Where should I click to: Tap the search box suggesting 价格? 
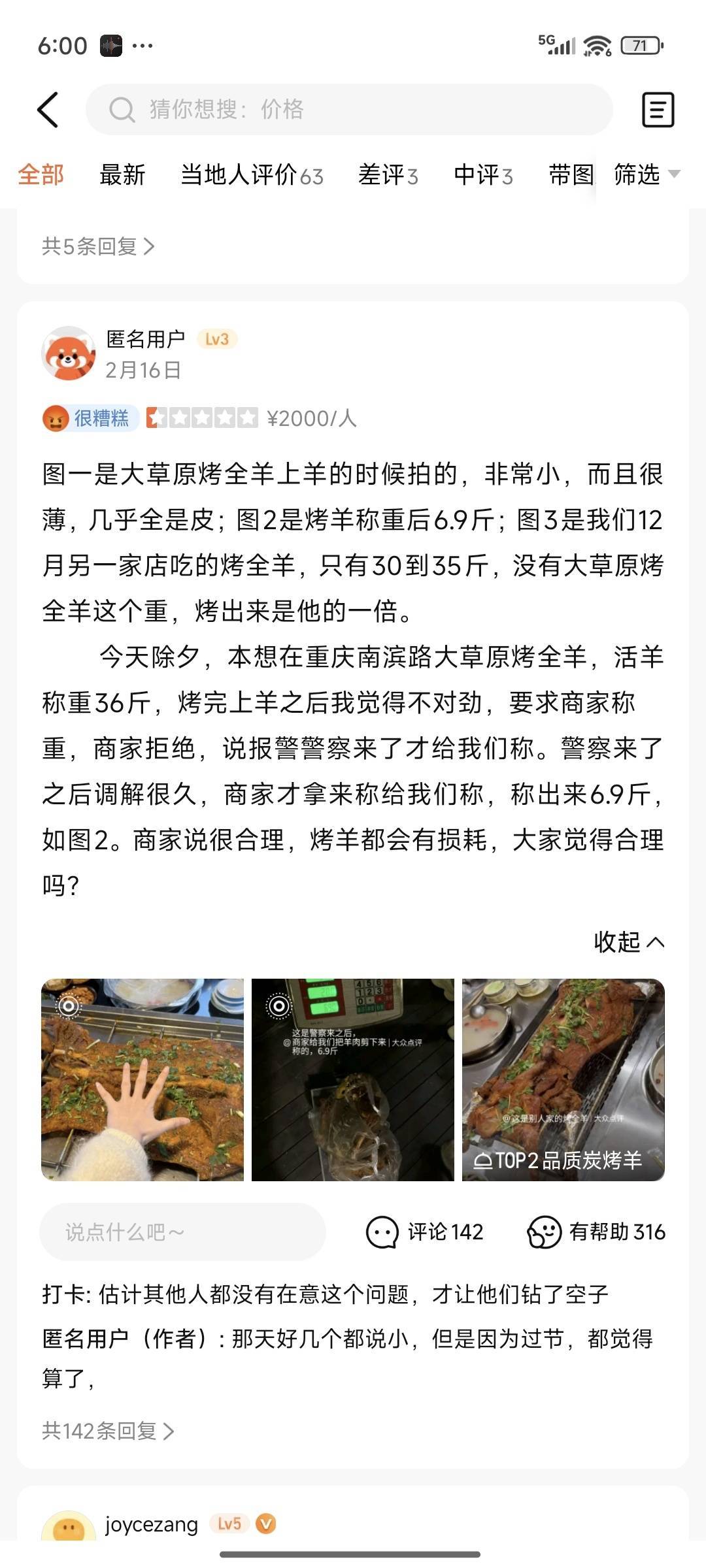(349, 109)
